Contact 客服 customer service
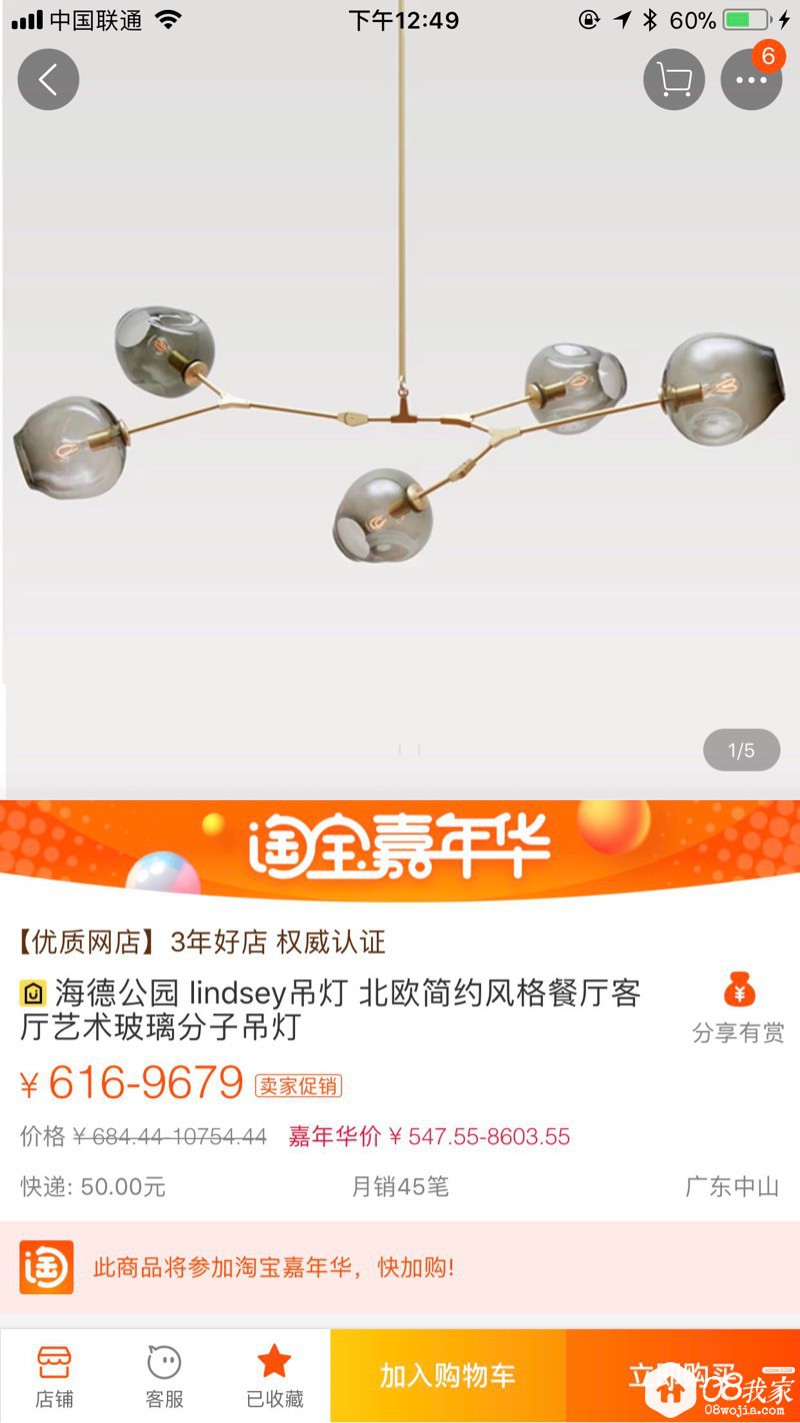This screenshot has width=800, height=1423. click(x=164, y=1376)
